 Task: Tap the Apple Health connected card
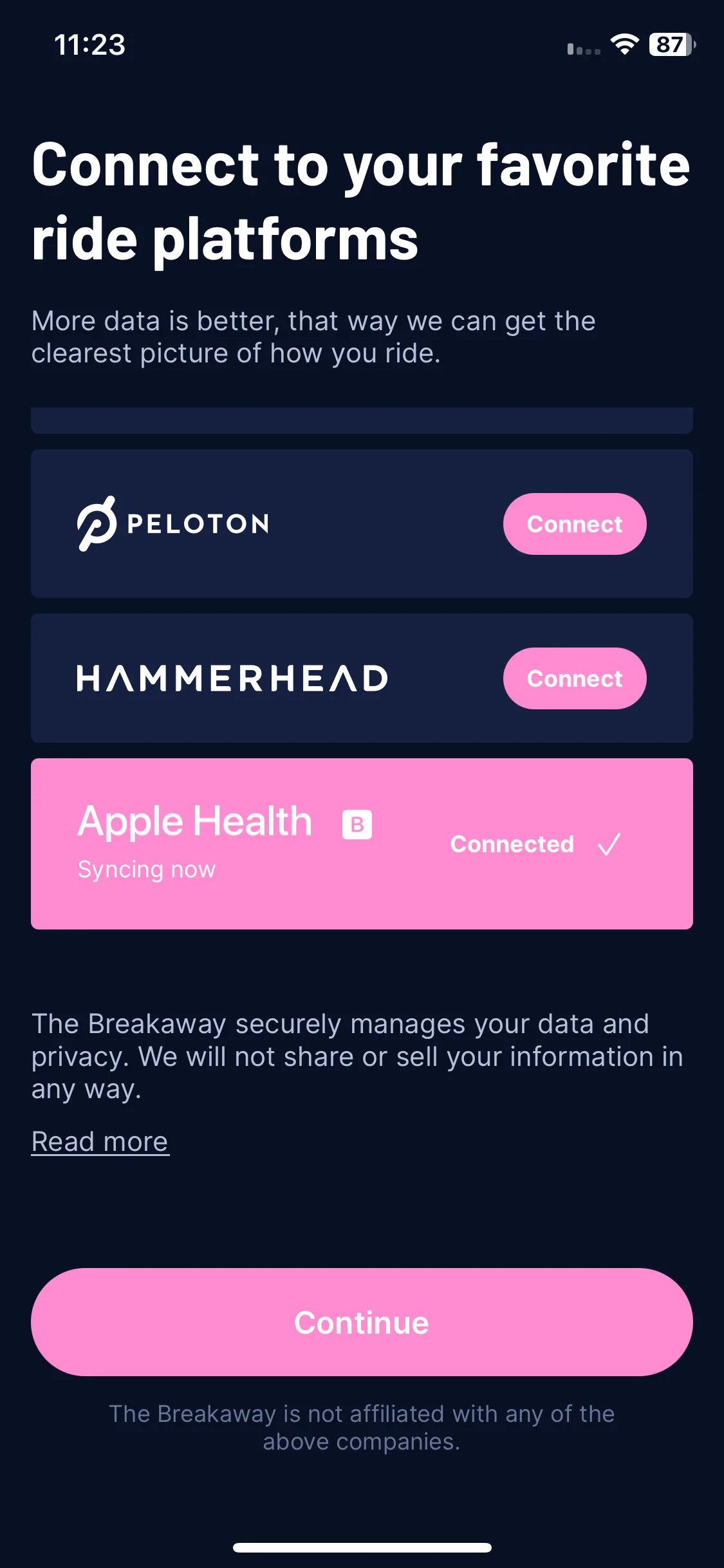point(362,843)
